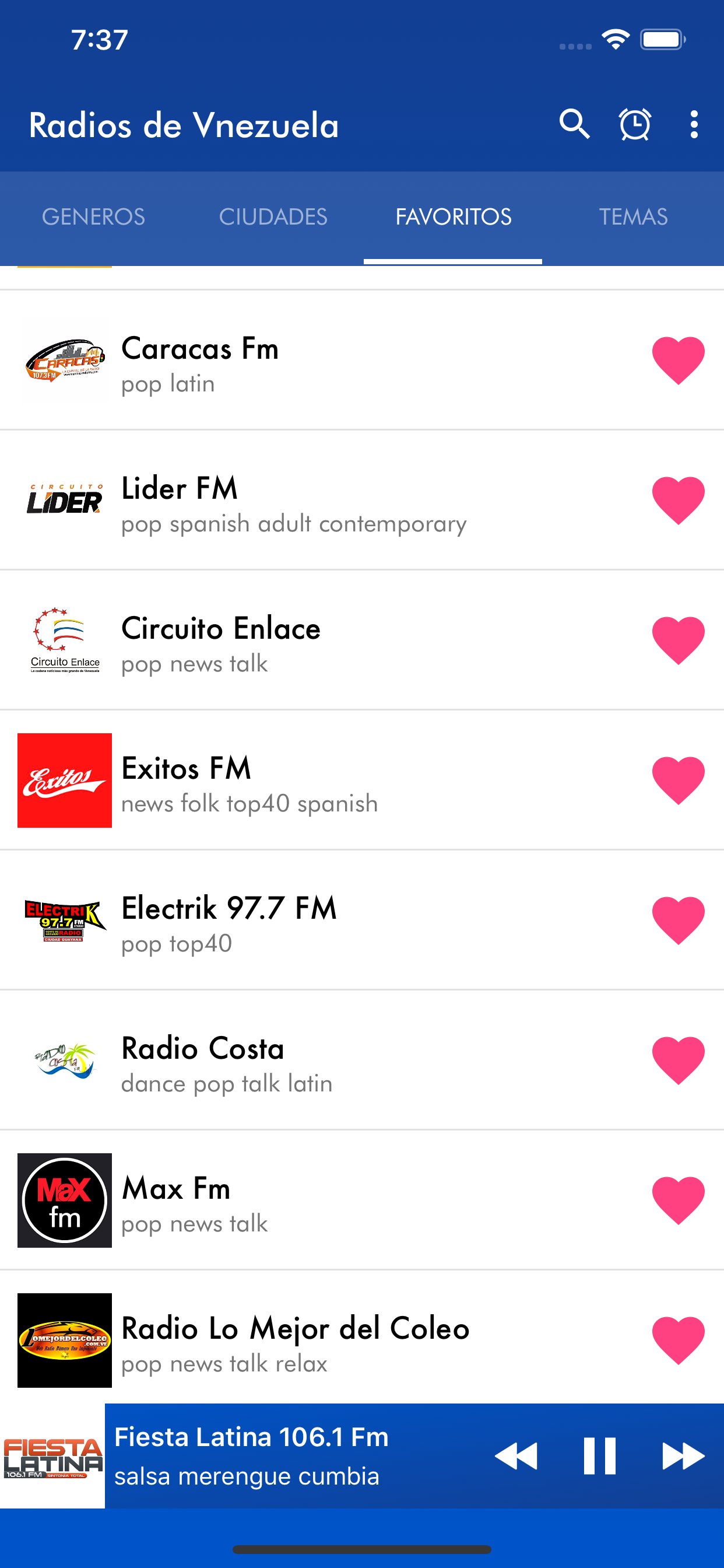Unfavorite Exitos FM with its heart
The width and height of the screenshot is (724, 1568).
pyautogui.click(x=679, y=780)
